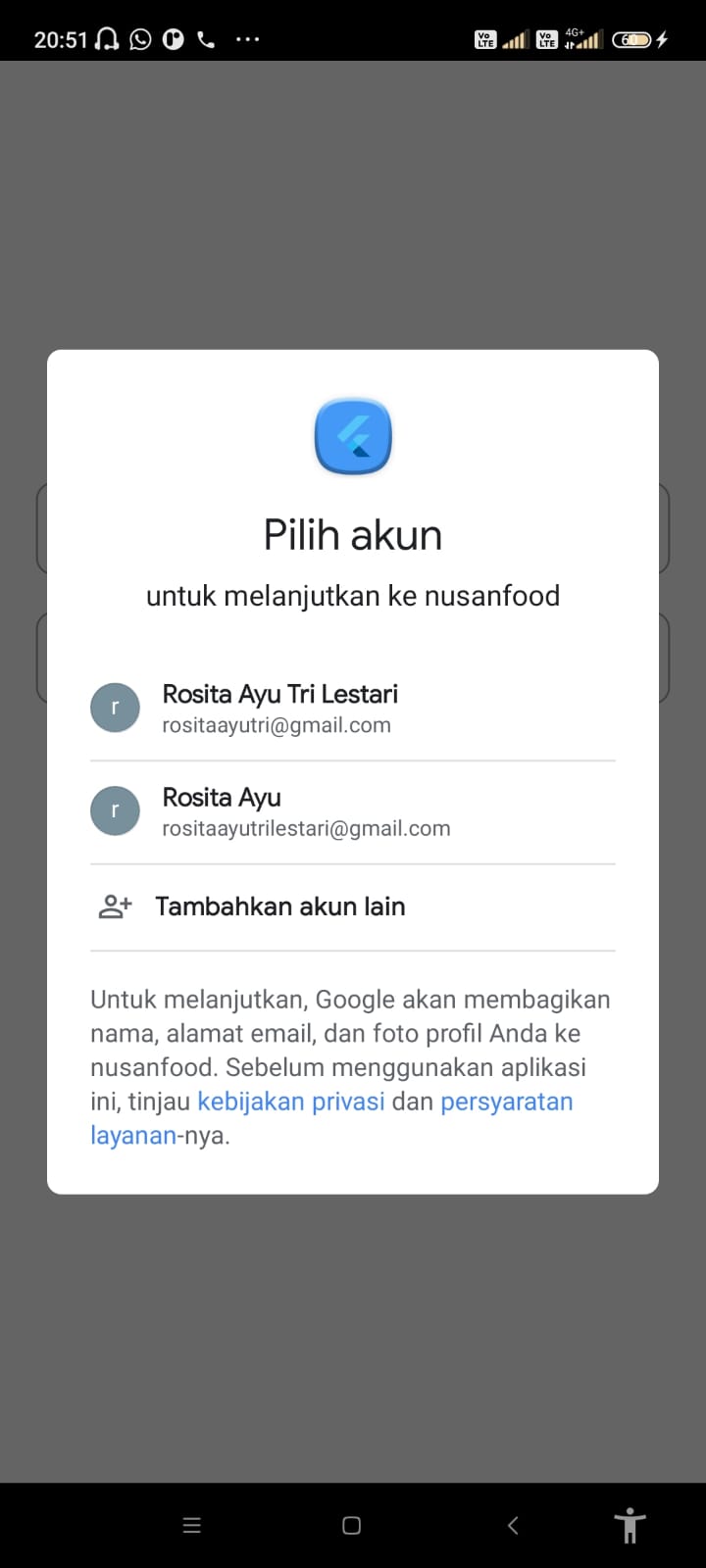The image size is (706, 1568).
Task: Open the accessibility shortcut button
Action: pyautogui.click(x=630, y=1525)
